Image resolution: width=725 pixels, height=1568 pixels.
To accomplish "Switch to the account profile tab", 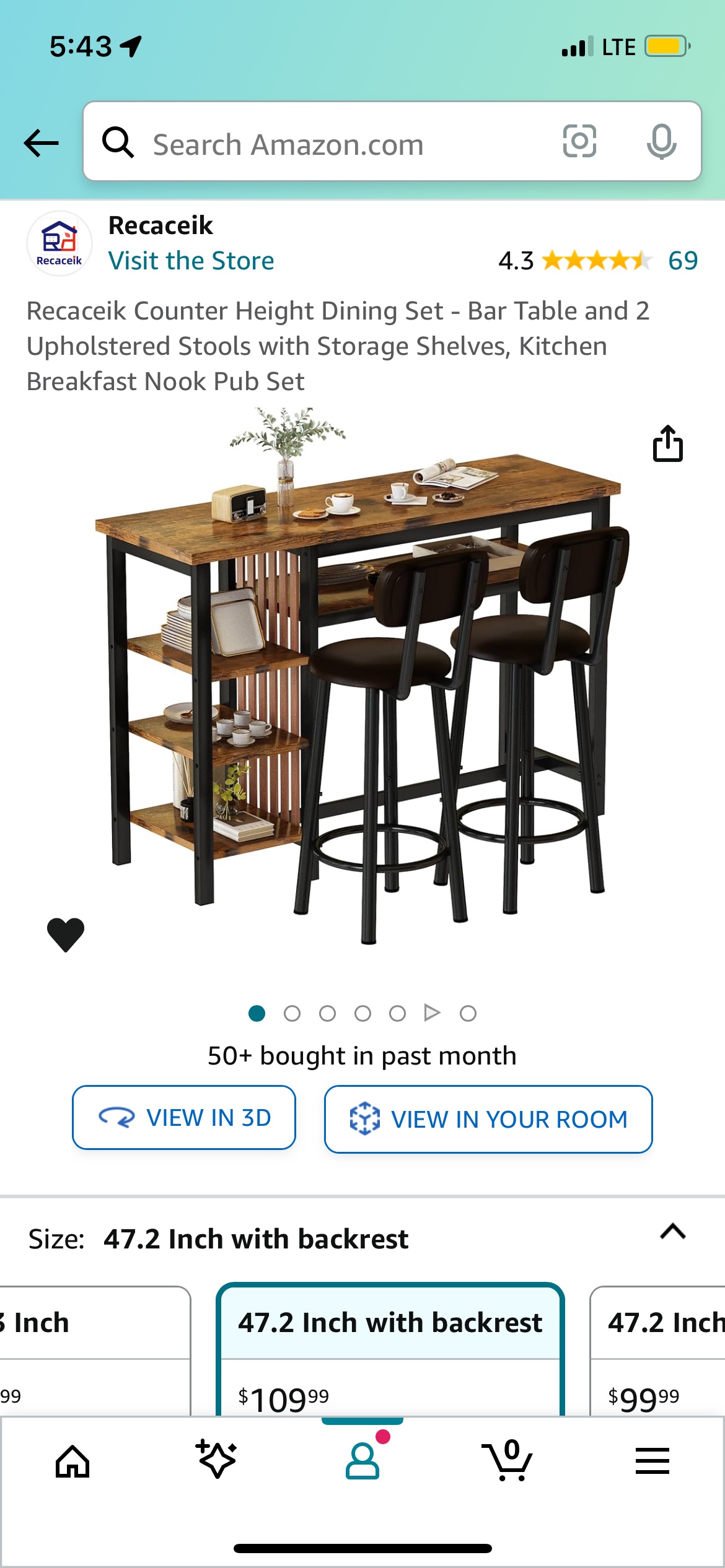I will tap(362, 1461).
